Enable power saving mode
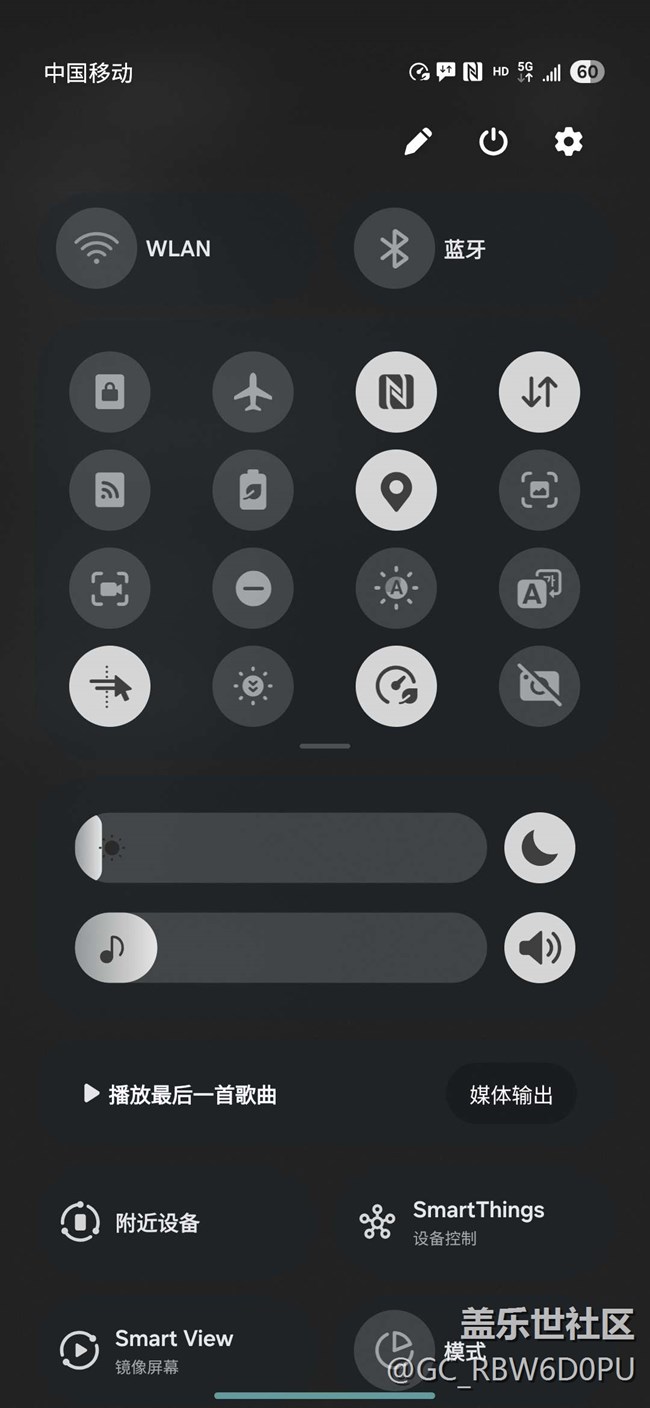 pos(253,490)
